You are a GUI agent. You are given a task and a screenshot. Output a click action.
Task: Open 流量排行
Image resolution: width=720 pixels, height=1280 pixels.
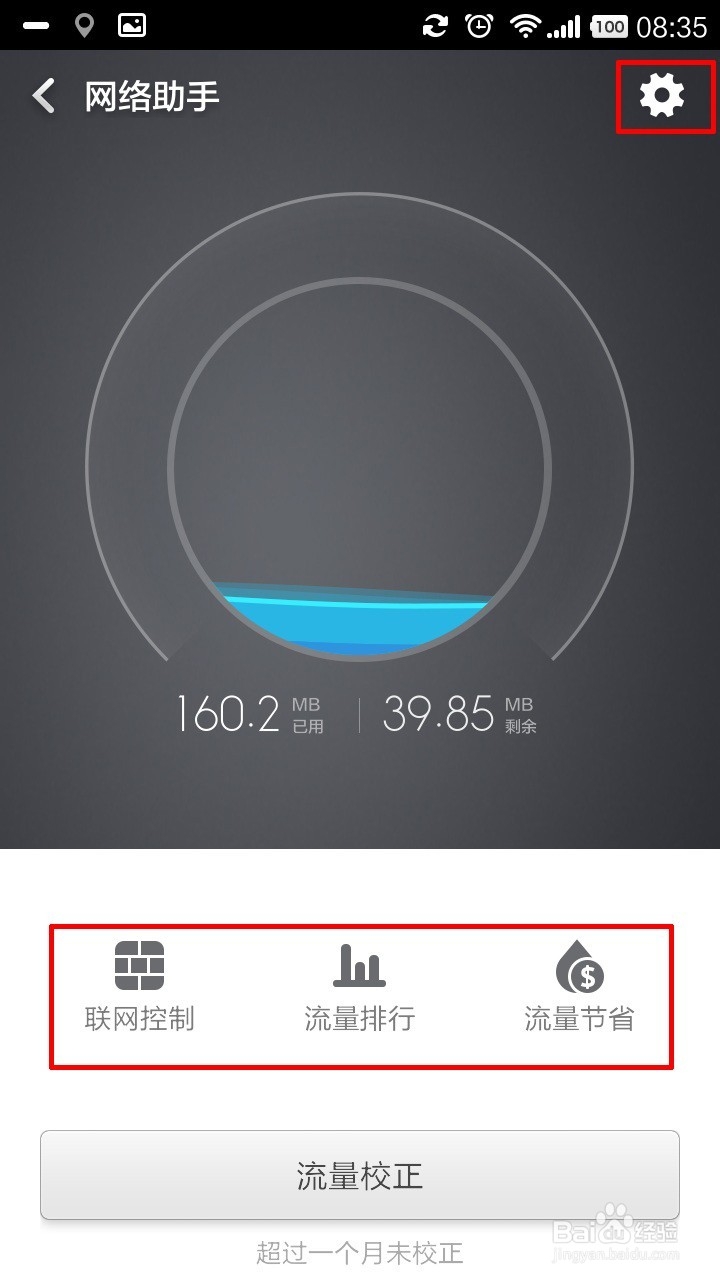360,987
